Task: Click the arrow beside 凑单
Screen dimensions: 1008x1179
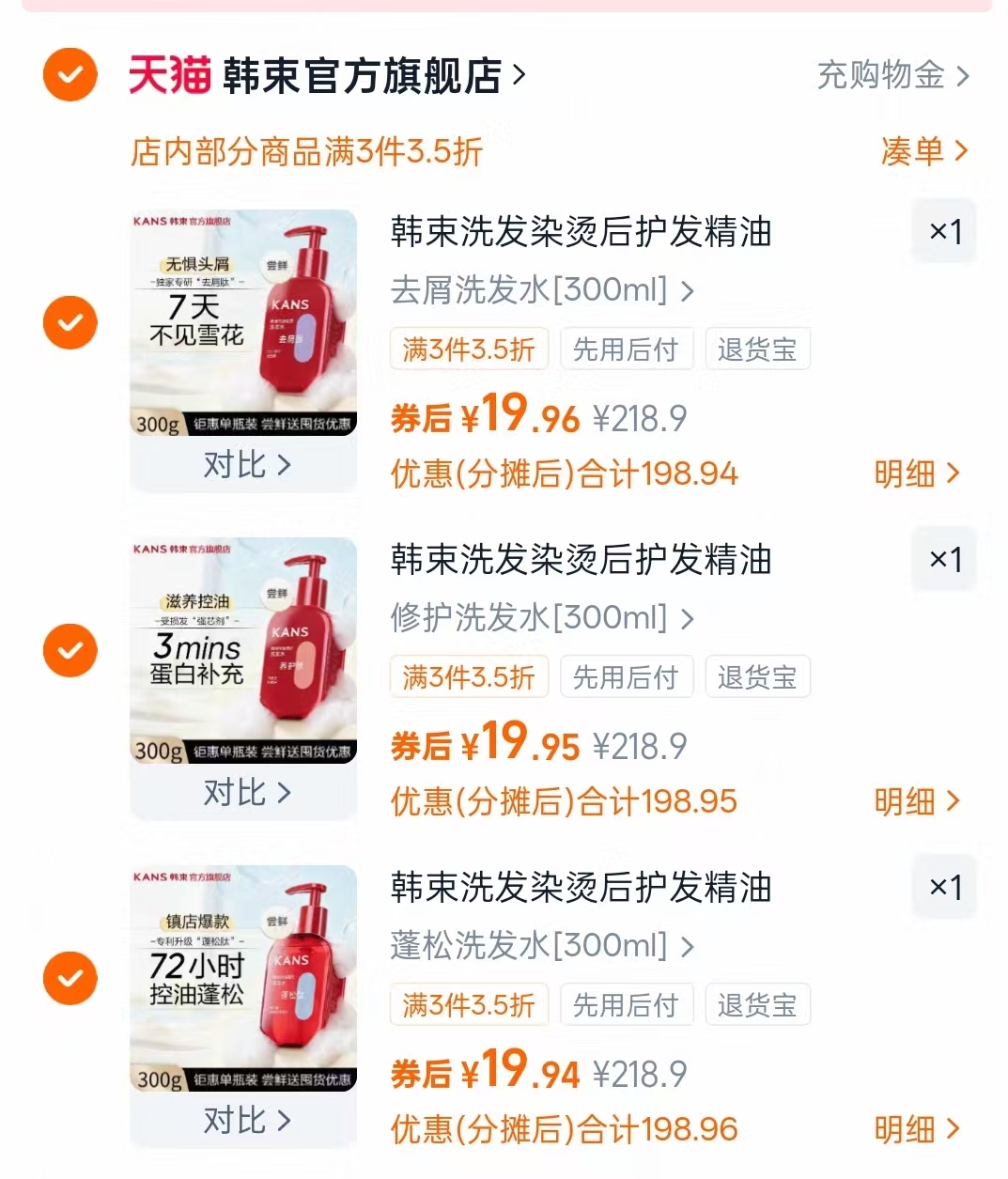Action: point(962,151)
